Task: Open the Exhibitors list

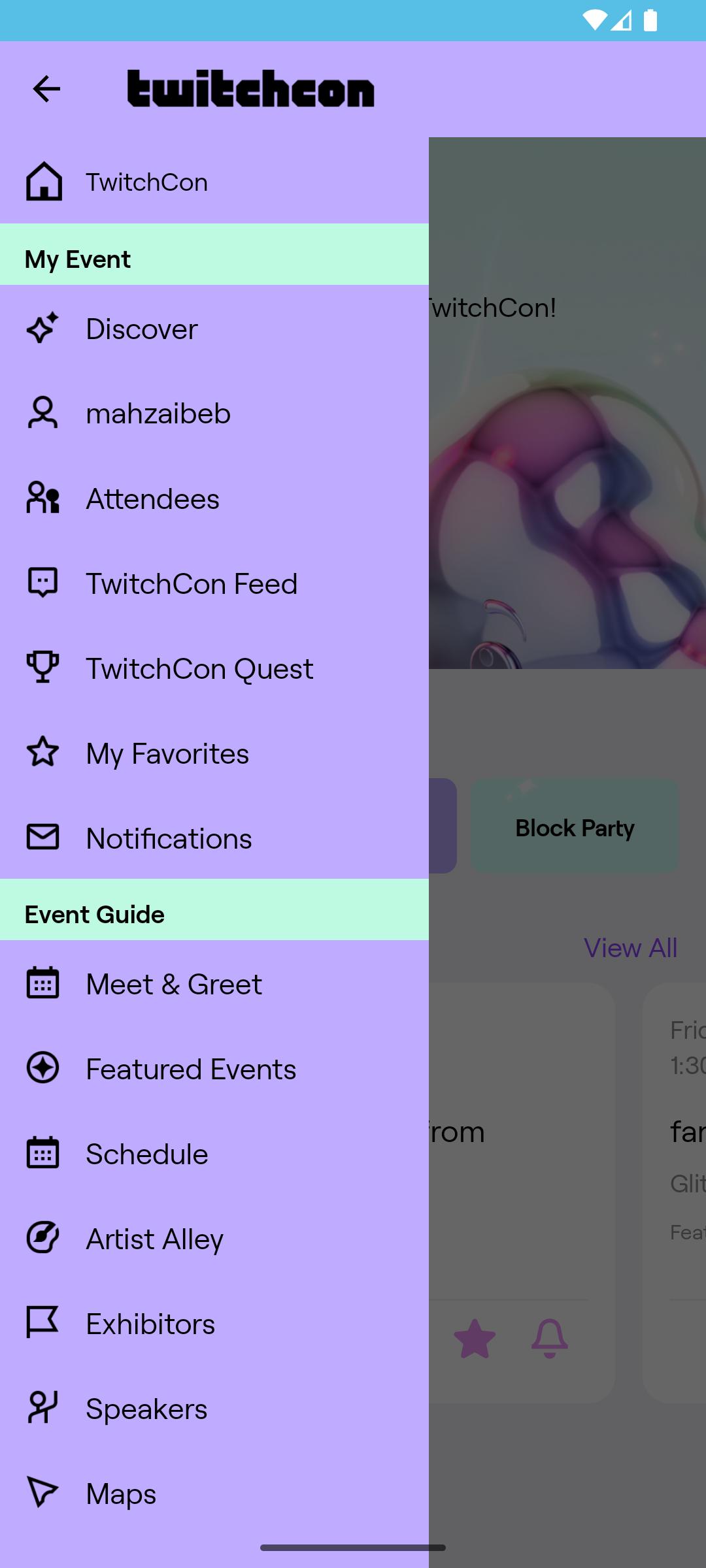Action: click(x=150, y=1324)
